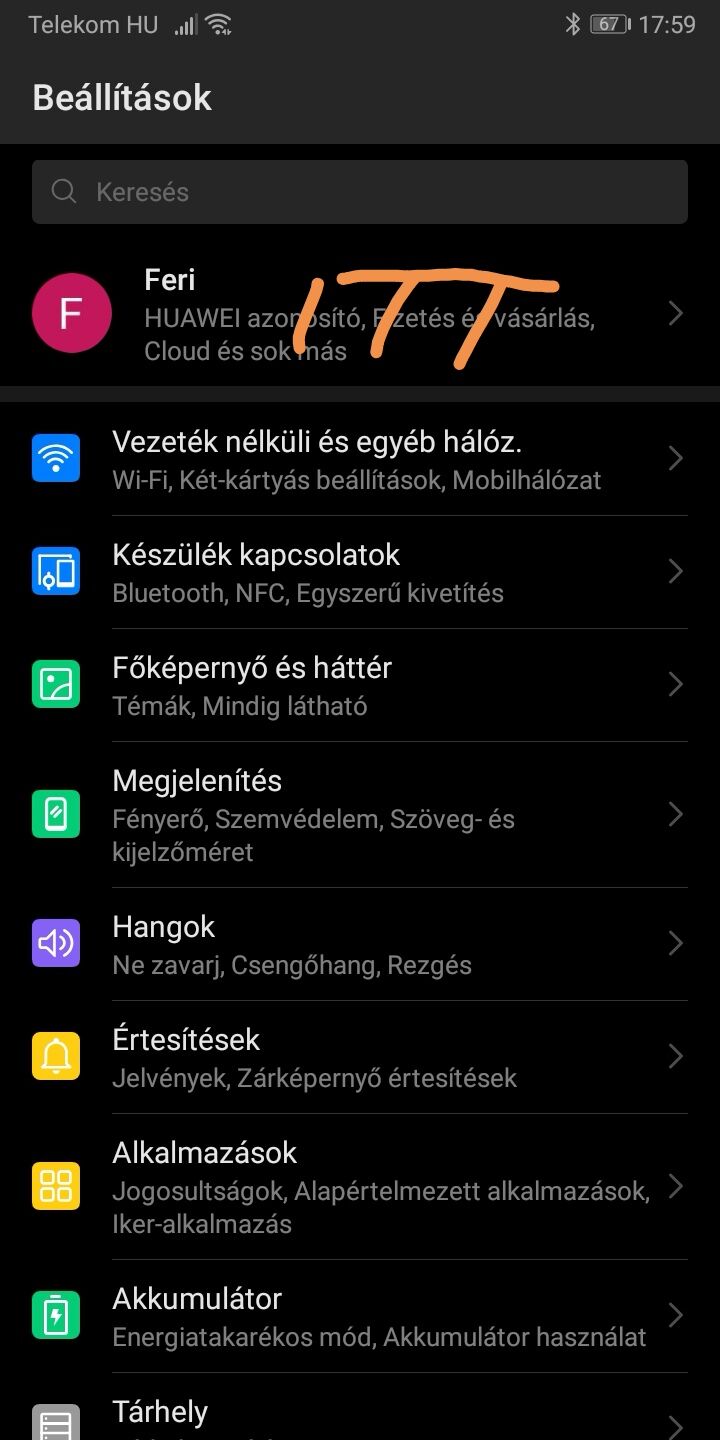Select the Értesítések row
This screenshot has width=720, height=1440.
click(x=360, y=1057)
